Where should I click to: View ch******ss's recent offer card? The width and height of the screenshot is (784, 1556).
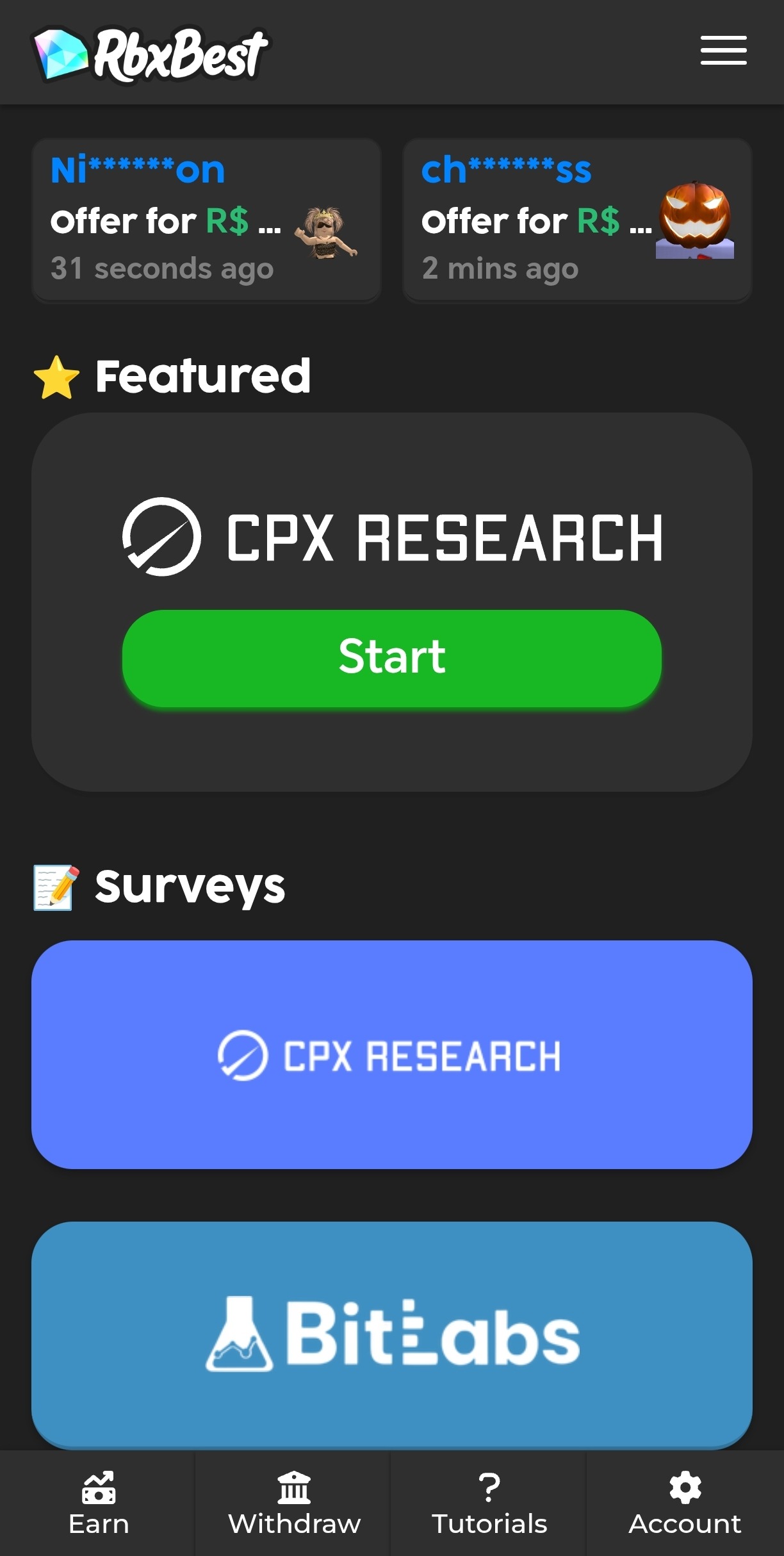tap(576, 220)
